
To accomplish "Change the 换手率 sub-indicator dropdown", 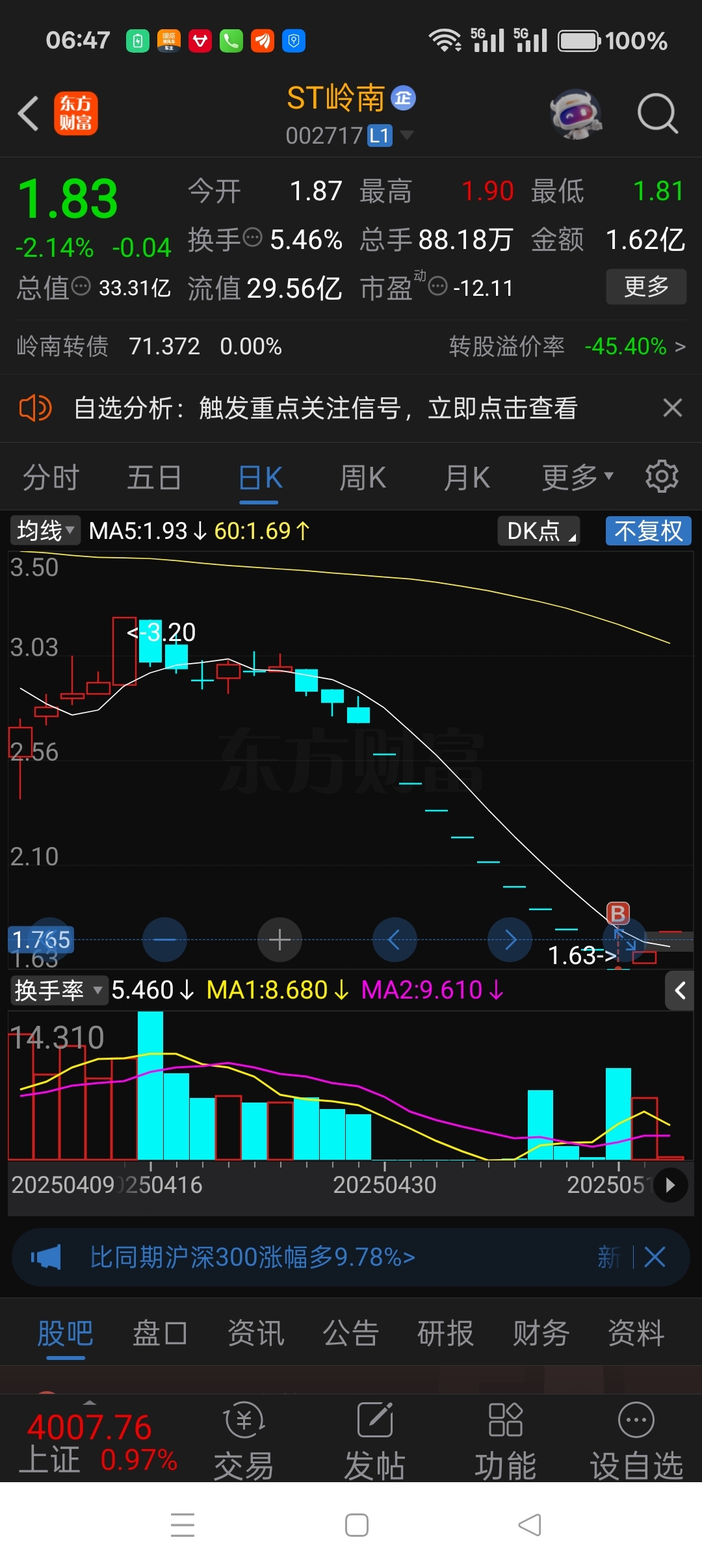I will pyautogui.click(x=58, y=990).
